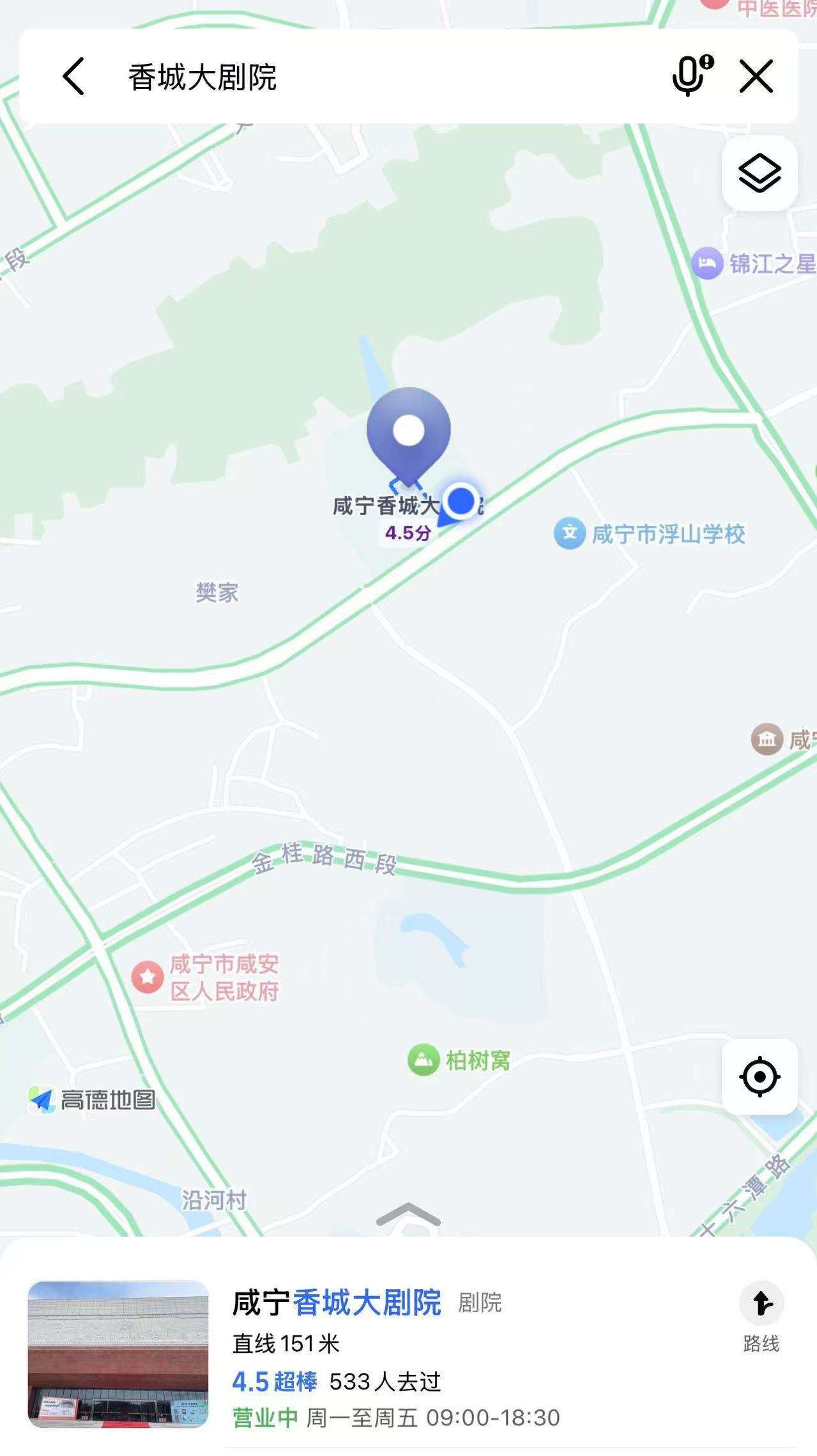Open the 咸宁香城大剧院 theater photo
The width and height of the screenshot is (817, 1456).
tap(118, 1354)
